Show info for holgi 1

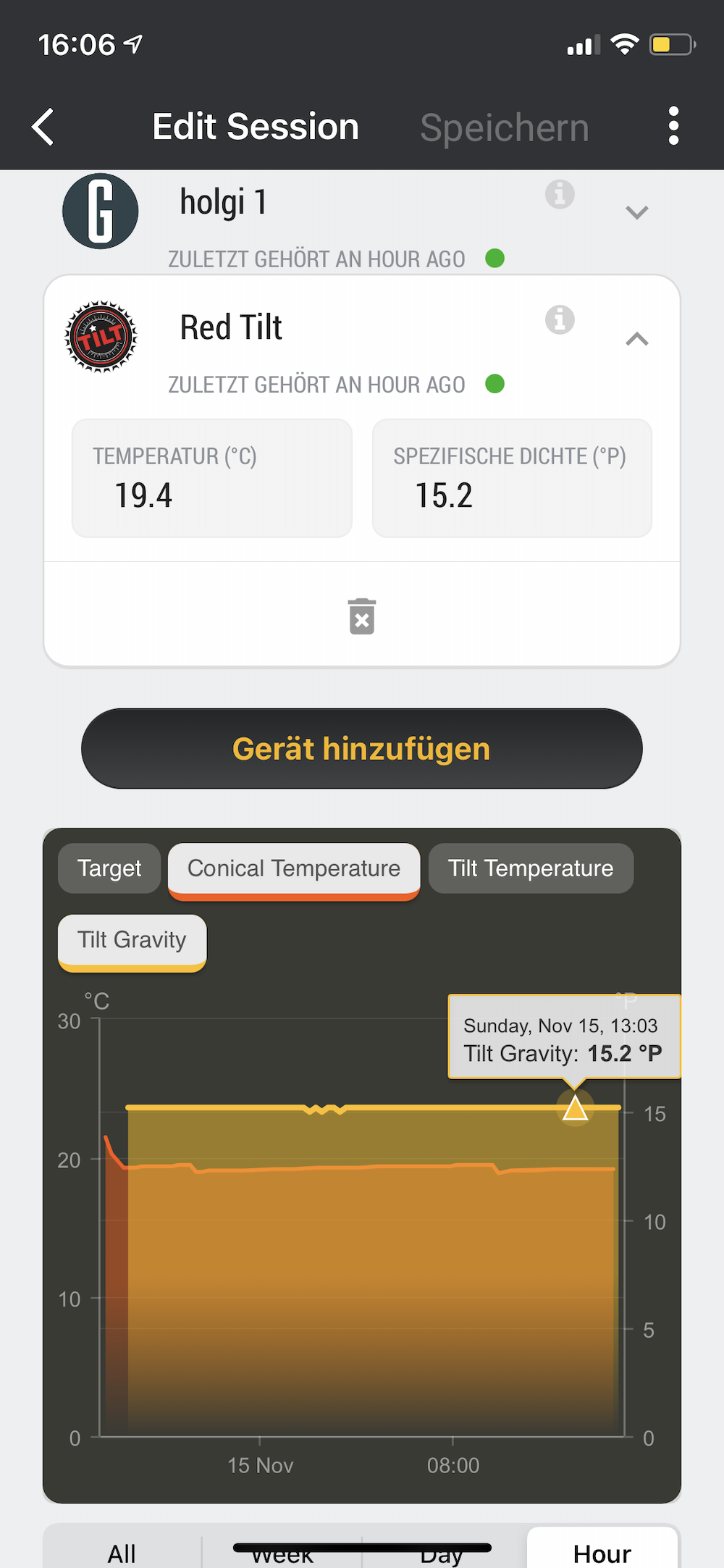coord(560,194)
